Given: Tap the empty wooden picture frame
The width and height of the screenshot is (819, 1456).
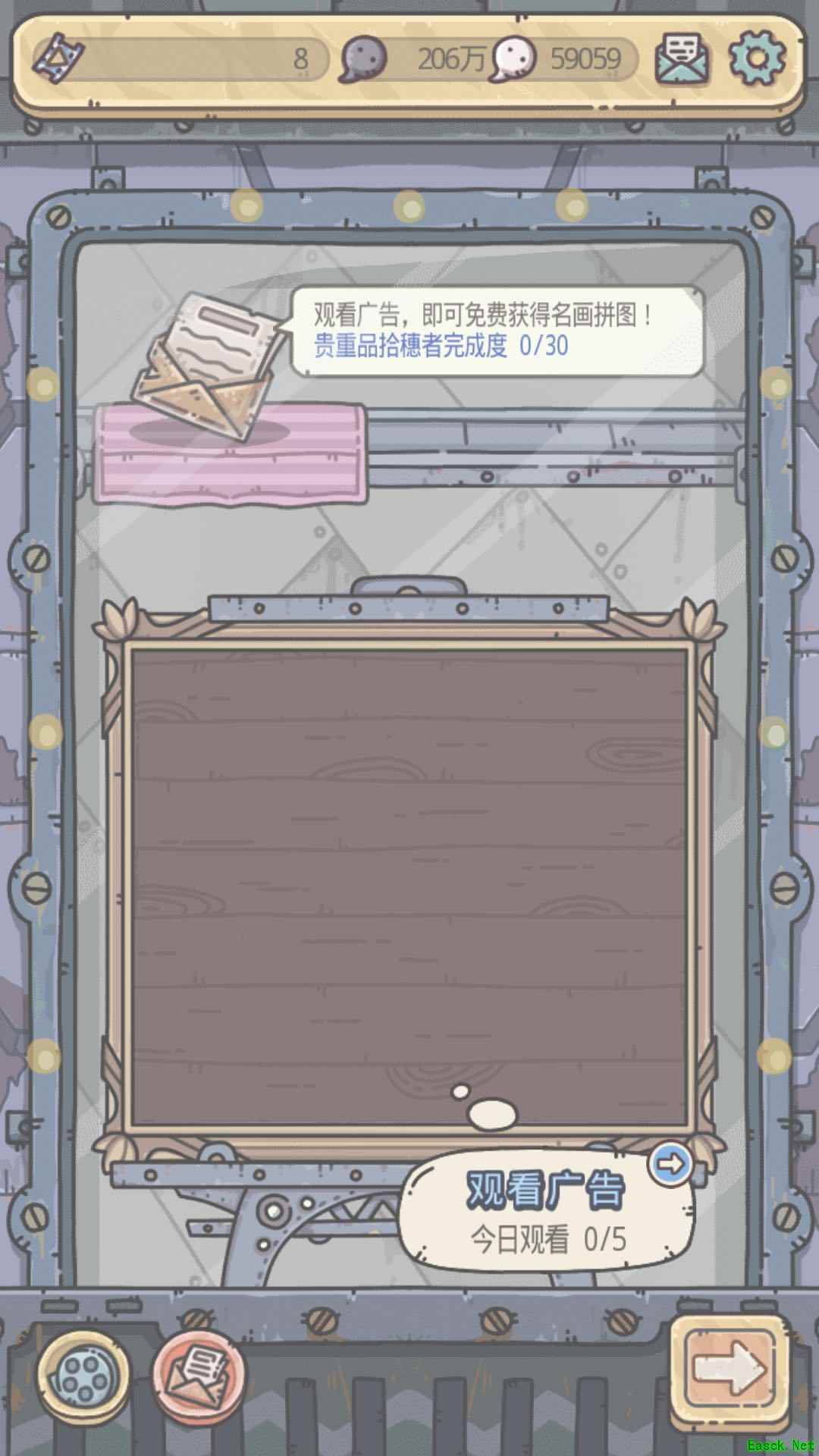Looking at the screenshot, I should click(409, 883).
